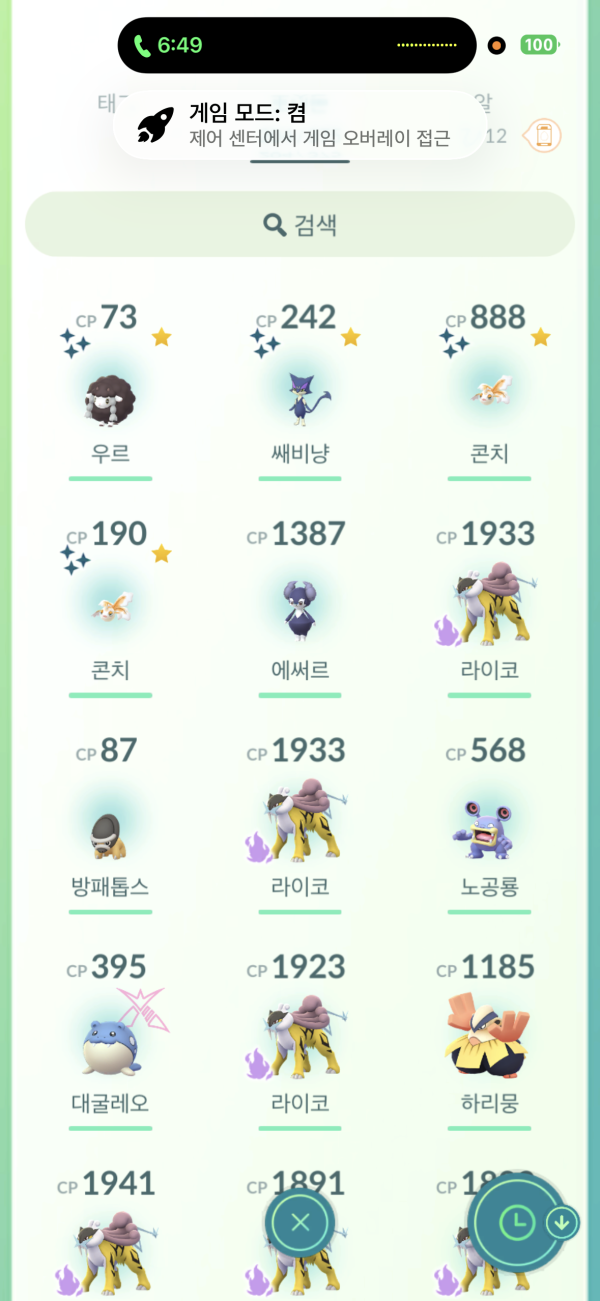Image resolution: width=600 pixels, height=1301 pixels.
Task: Close the Pokémon storage with X button
Action: pyautogui.click(x=300, y=1221)
